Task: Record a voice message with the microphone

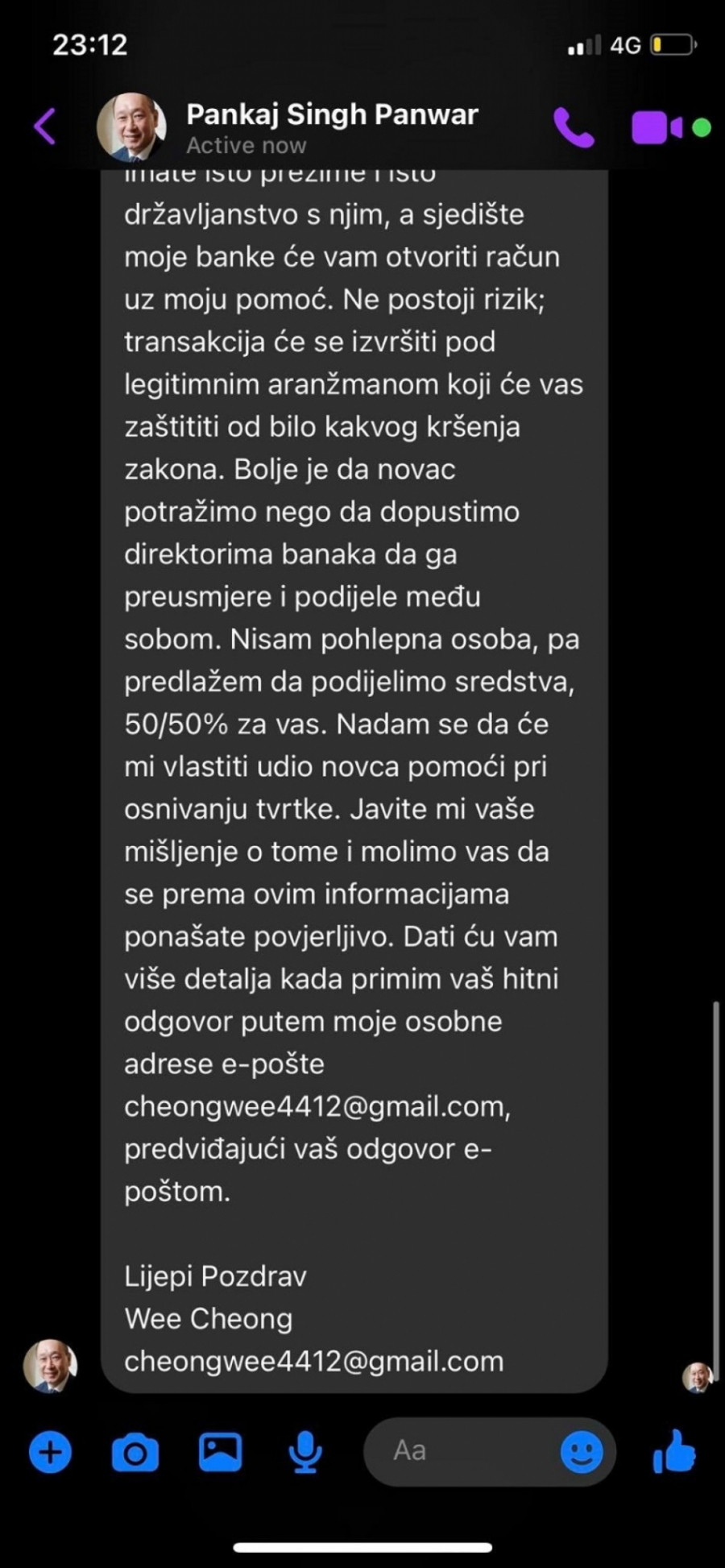Action: point(305,1452)
